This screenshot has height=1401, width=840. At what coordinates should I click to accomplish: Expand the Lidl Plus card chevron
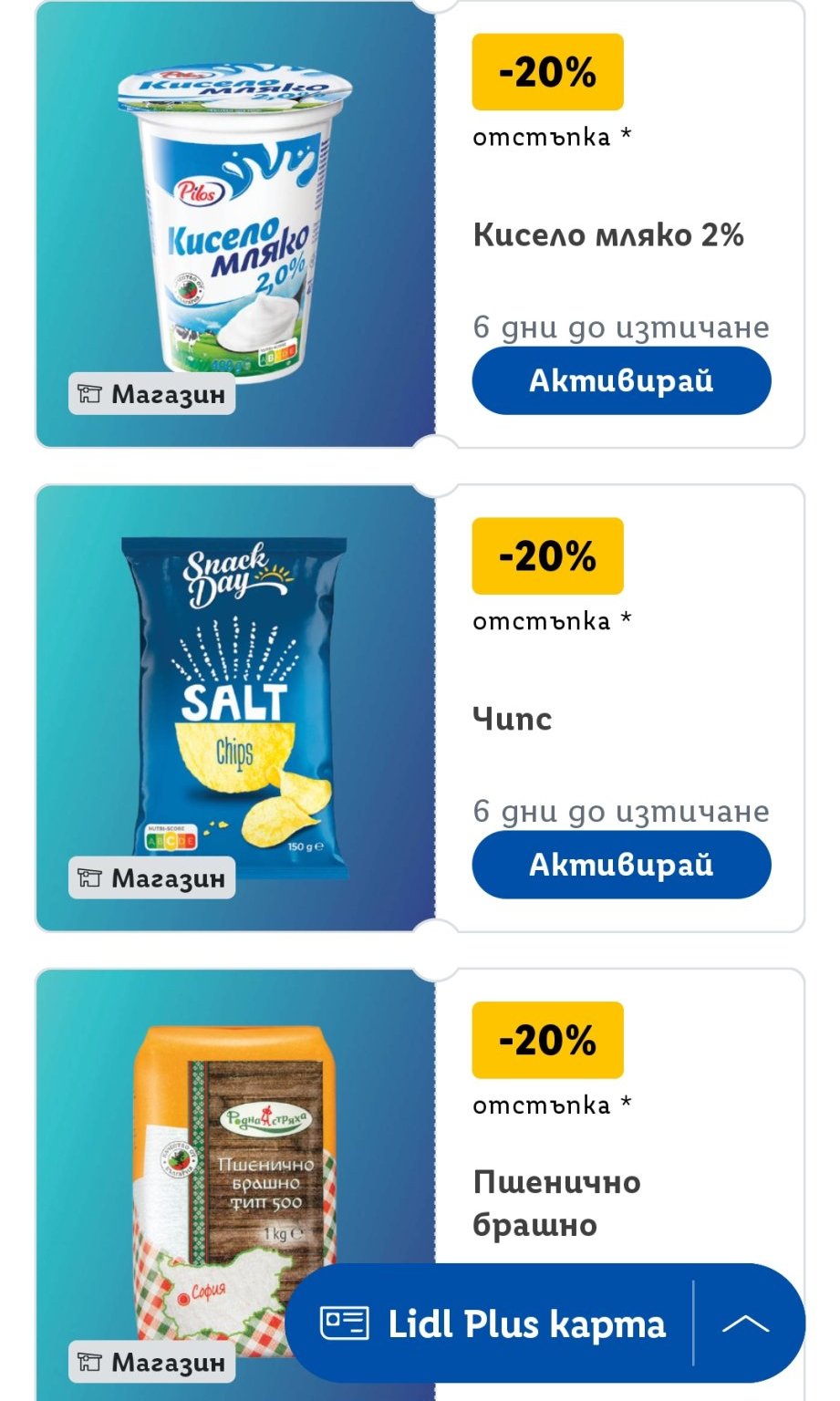pyautogui.click(x=746, y=1323)
